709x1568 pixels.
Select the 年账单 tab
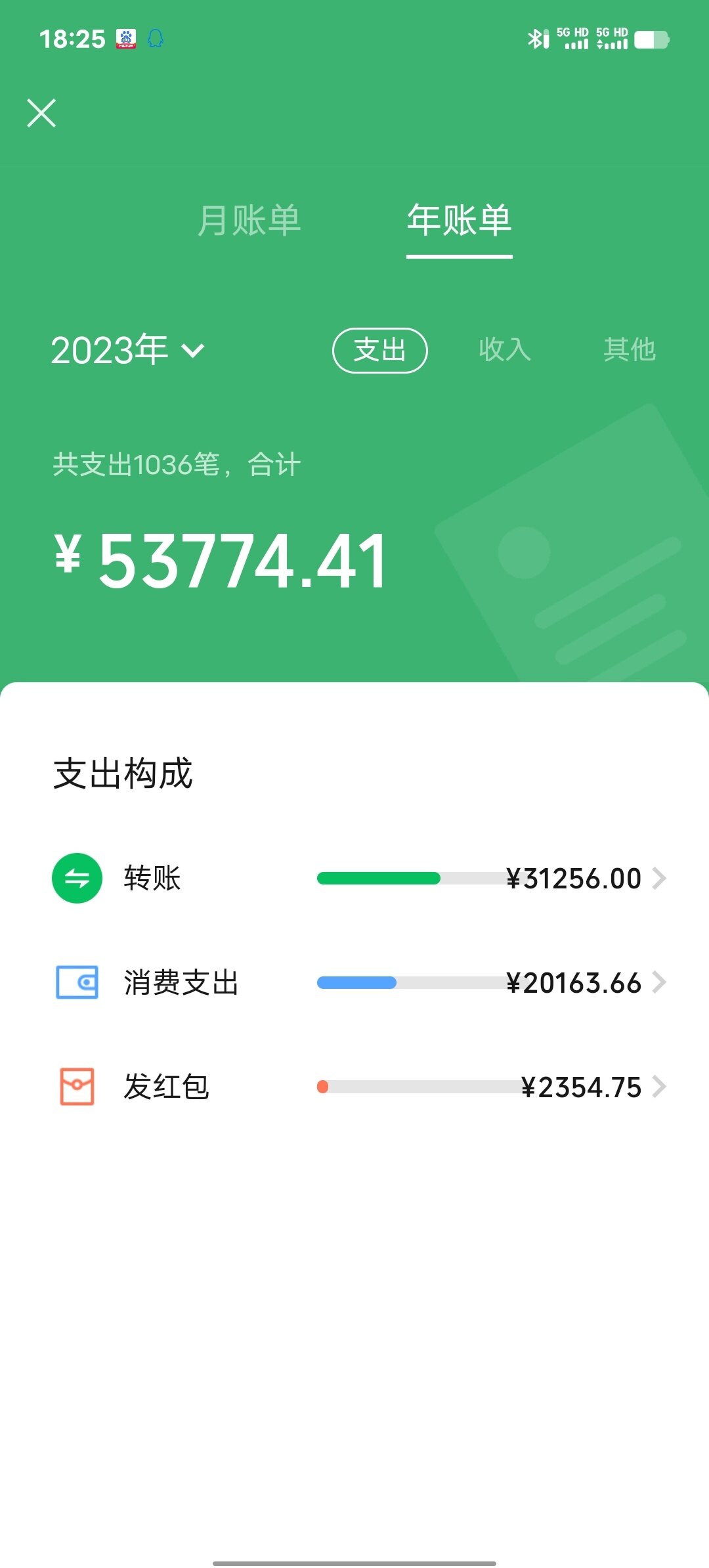click(x=459, y=221)
